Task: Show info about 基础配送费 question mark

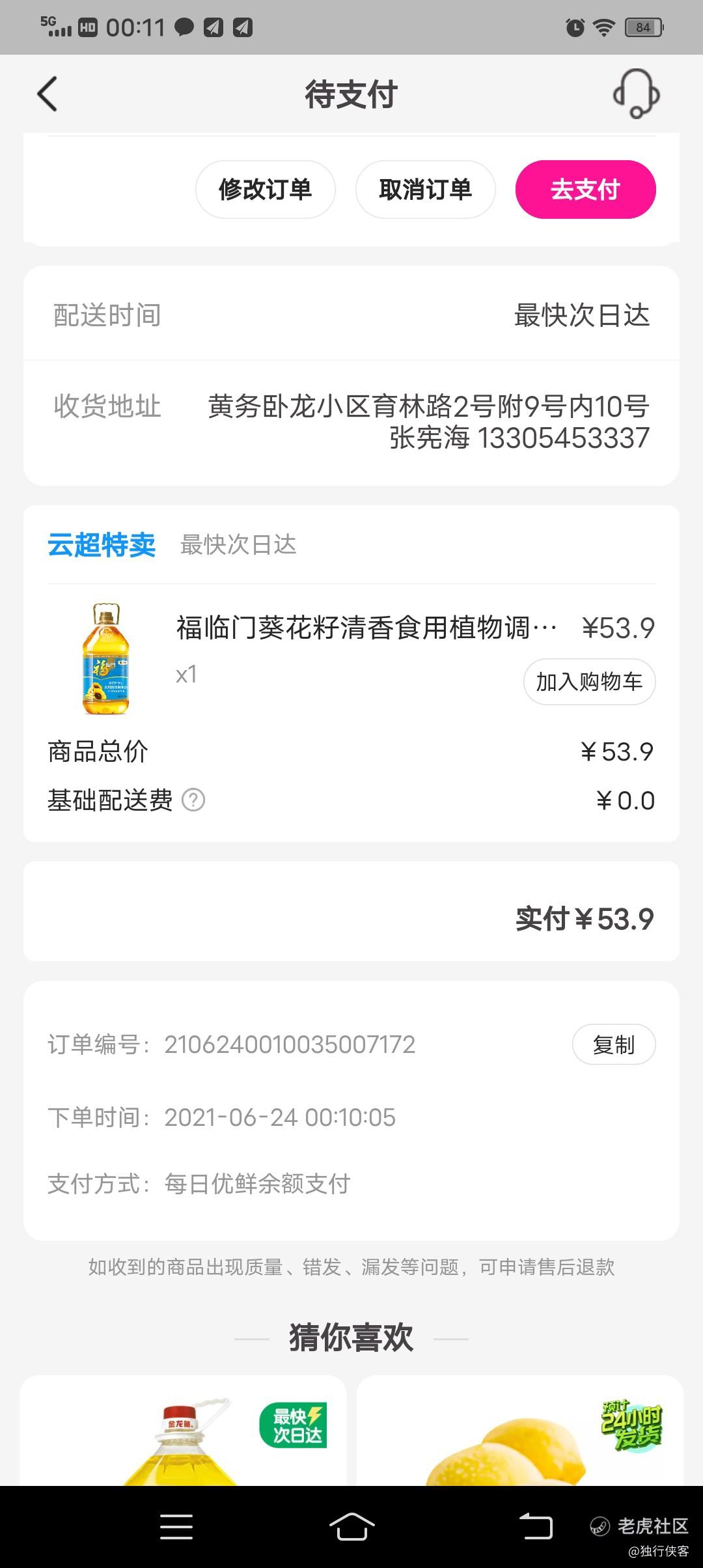Action: pyautogui.click(x=193, y=800)
